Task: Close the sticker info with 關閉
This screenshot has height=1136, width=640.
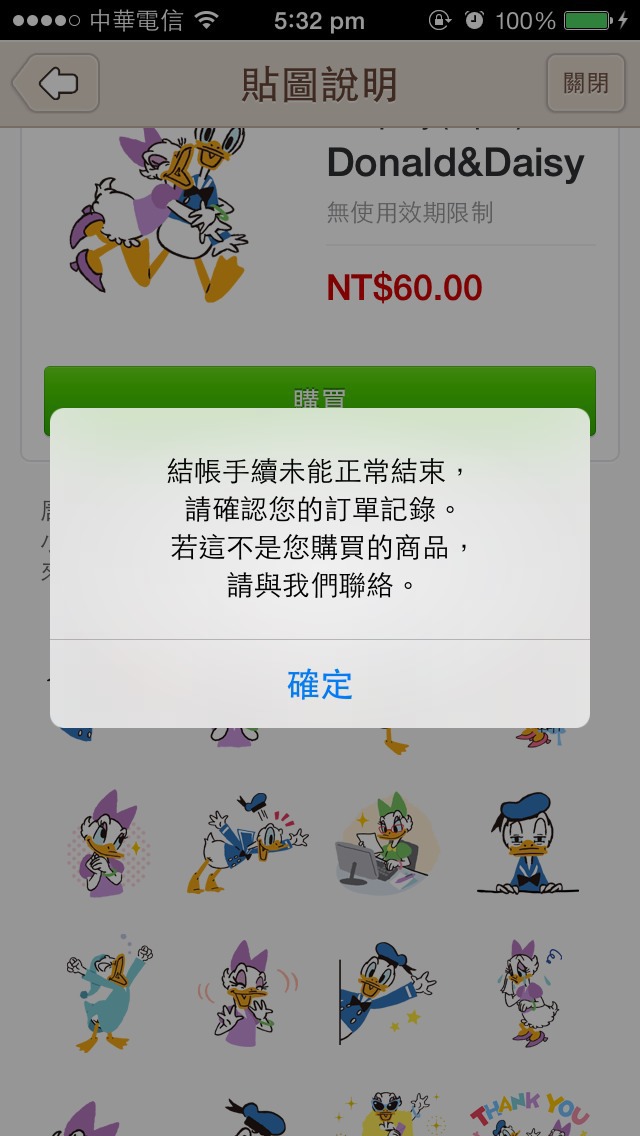Action: [x=585, y=83]
